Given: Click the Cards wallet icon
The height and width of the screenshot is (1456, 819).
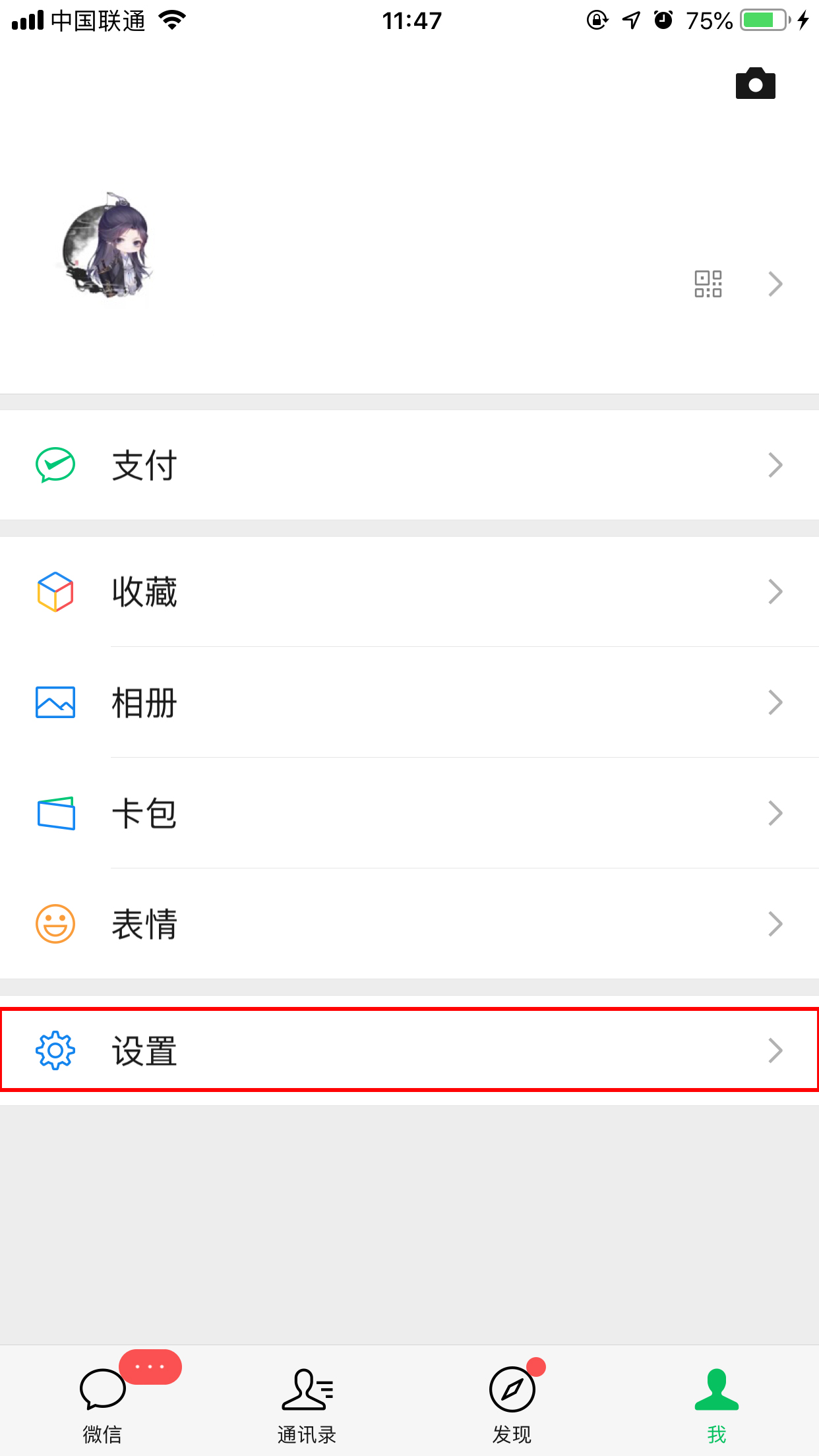Looking at the screenshot, I should tap(55, 813).
